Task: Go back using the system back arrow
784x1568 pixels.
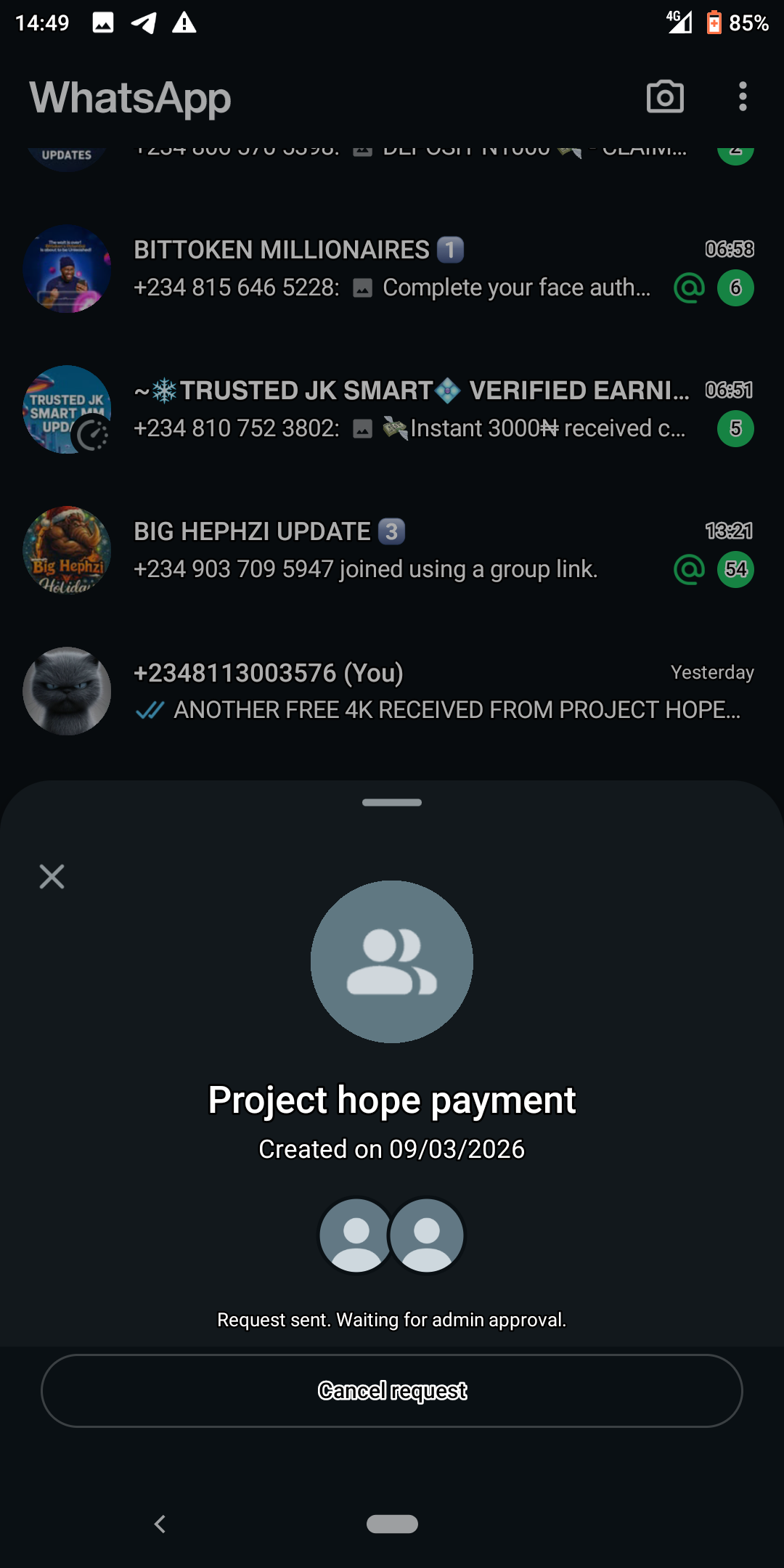Action: click(x=160, y=1524)
